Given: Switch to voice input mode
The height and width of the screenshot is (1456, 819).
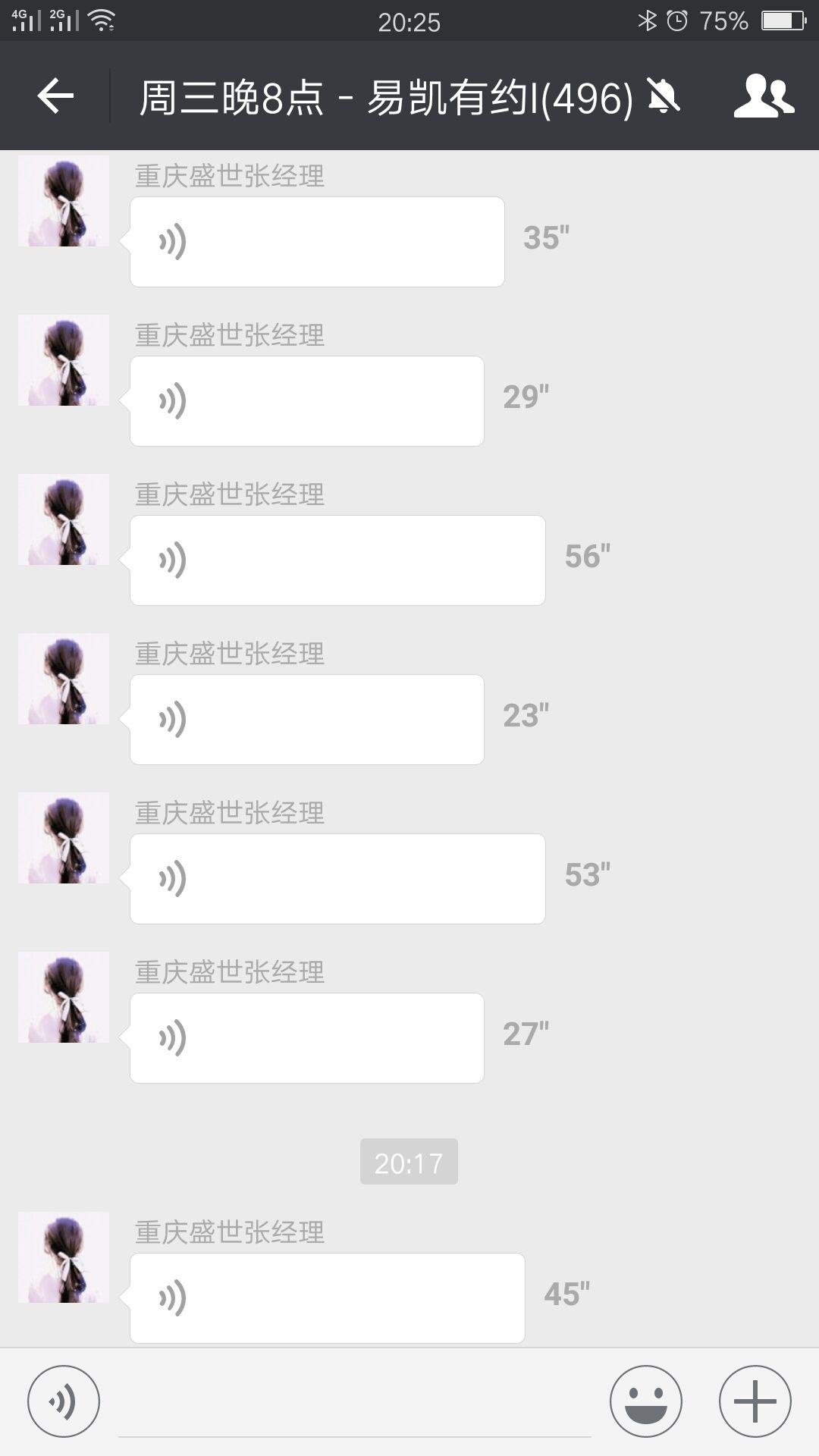Looking at the screenshot, I should 64,1401.
